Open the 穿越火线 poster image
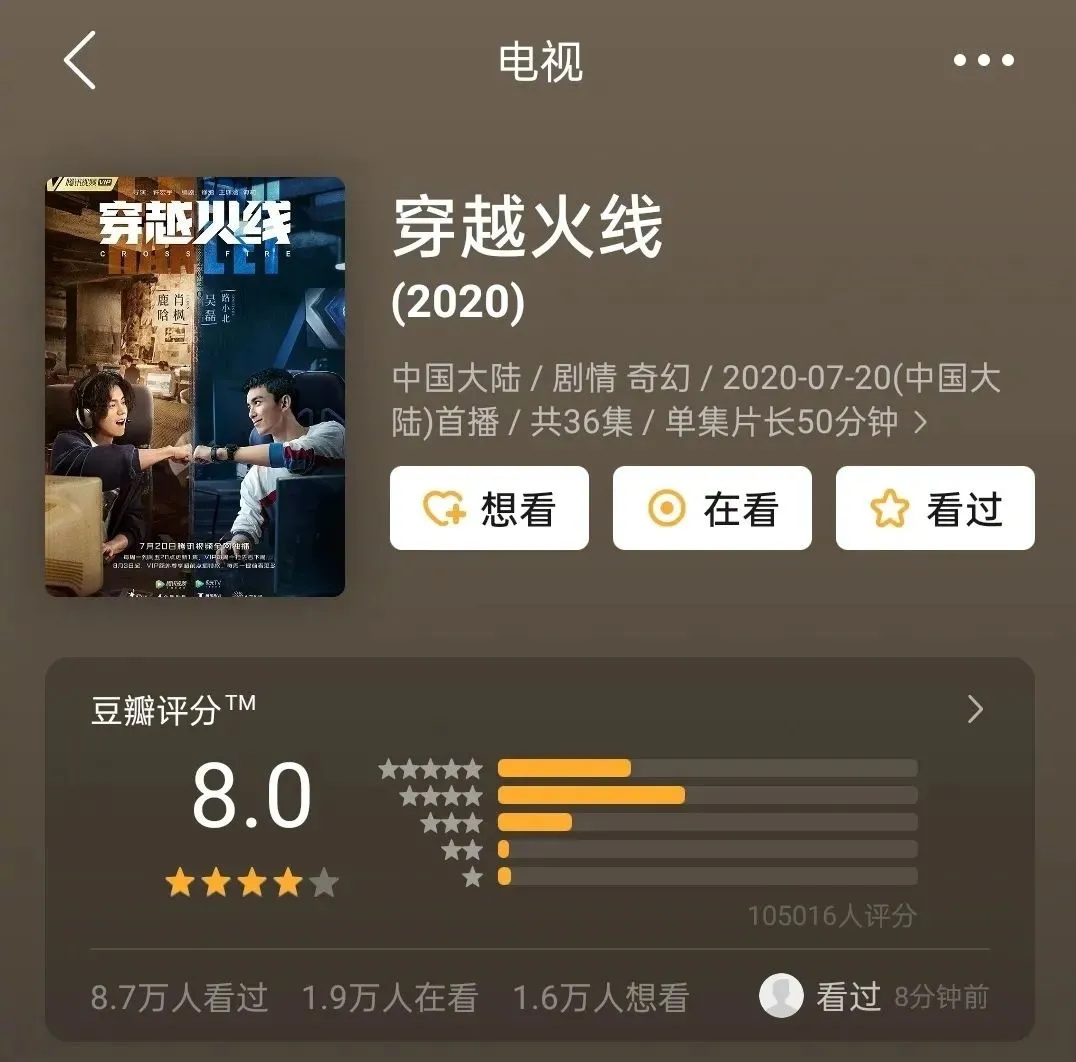This screenshot has height=1062, width=1076. (x=195, y=387)
